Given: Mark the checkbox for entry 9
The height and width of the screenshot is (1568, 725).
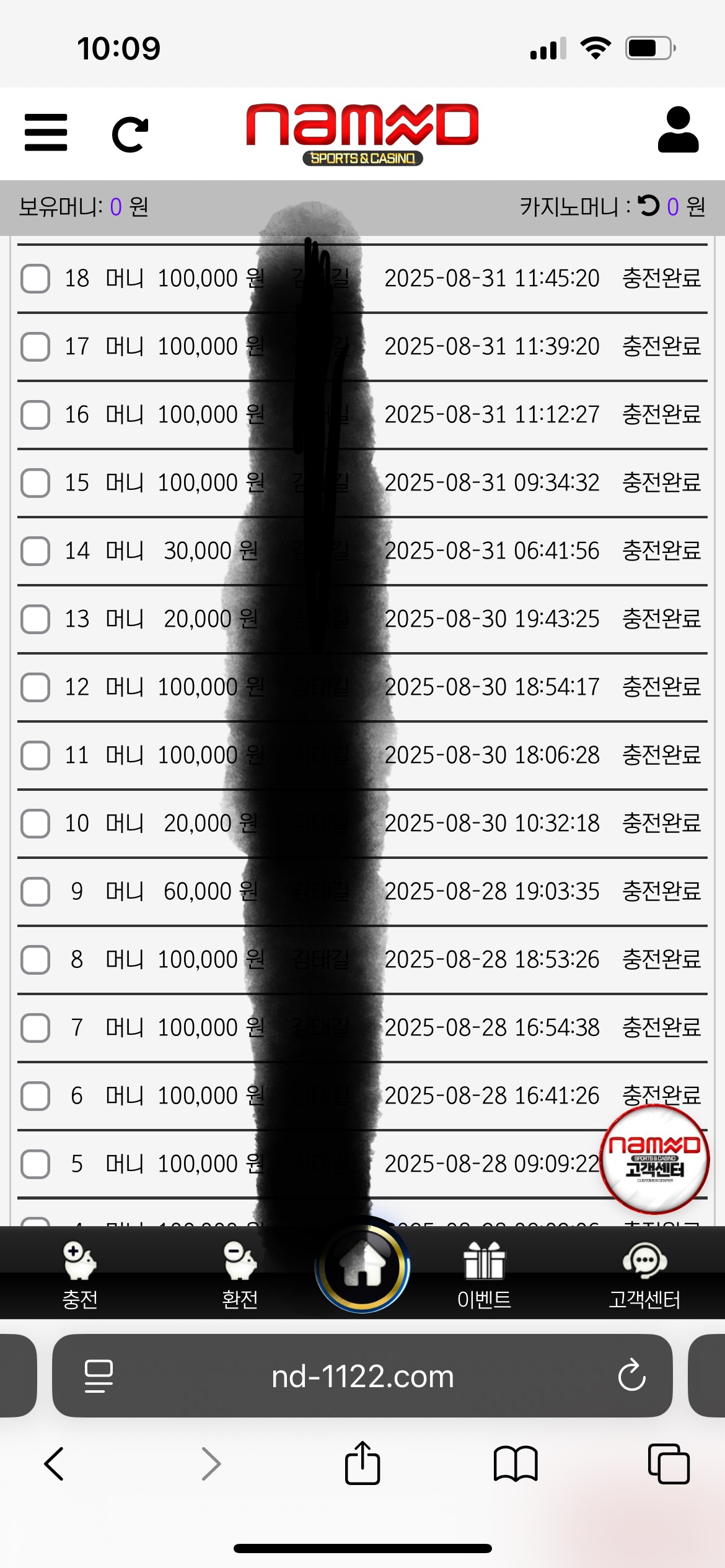Looking at the screenshot, I should (35, 892).
